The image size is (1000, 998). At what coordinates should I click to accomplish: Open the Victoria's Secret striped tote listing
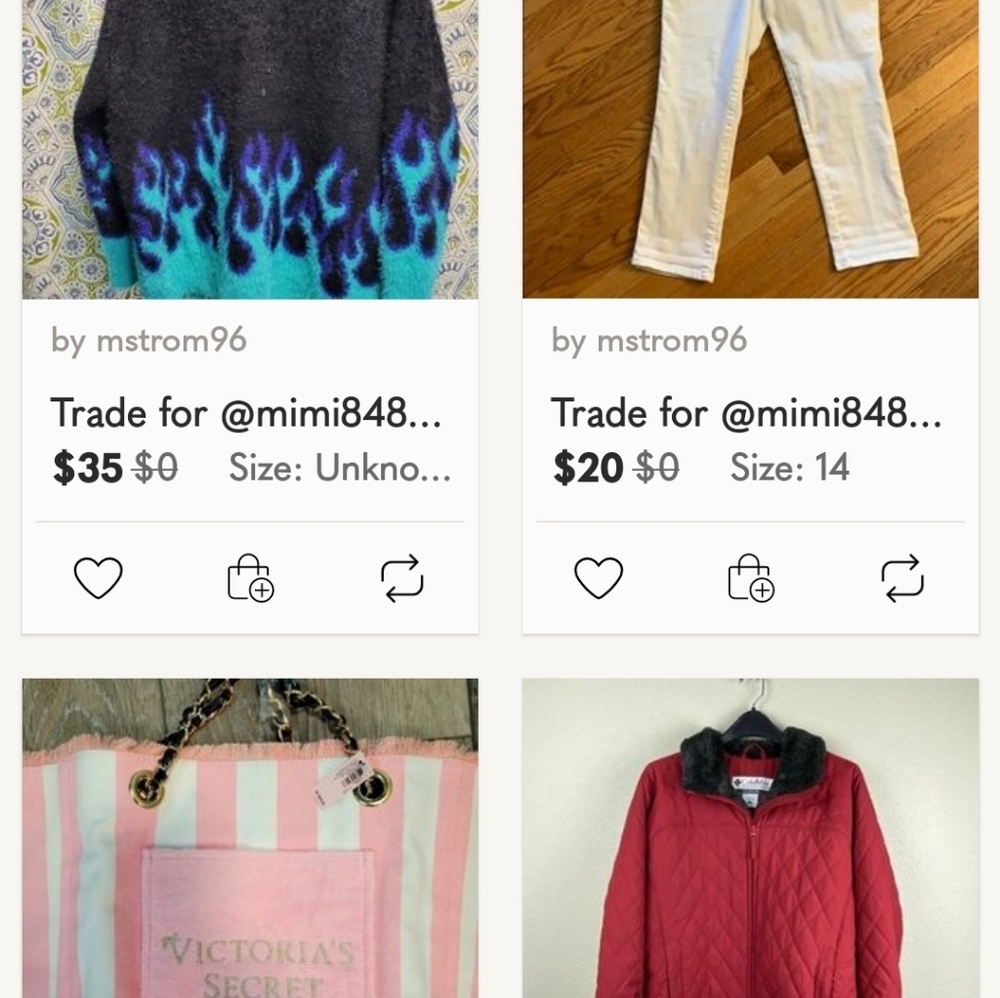250,840
